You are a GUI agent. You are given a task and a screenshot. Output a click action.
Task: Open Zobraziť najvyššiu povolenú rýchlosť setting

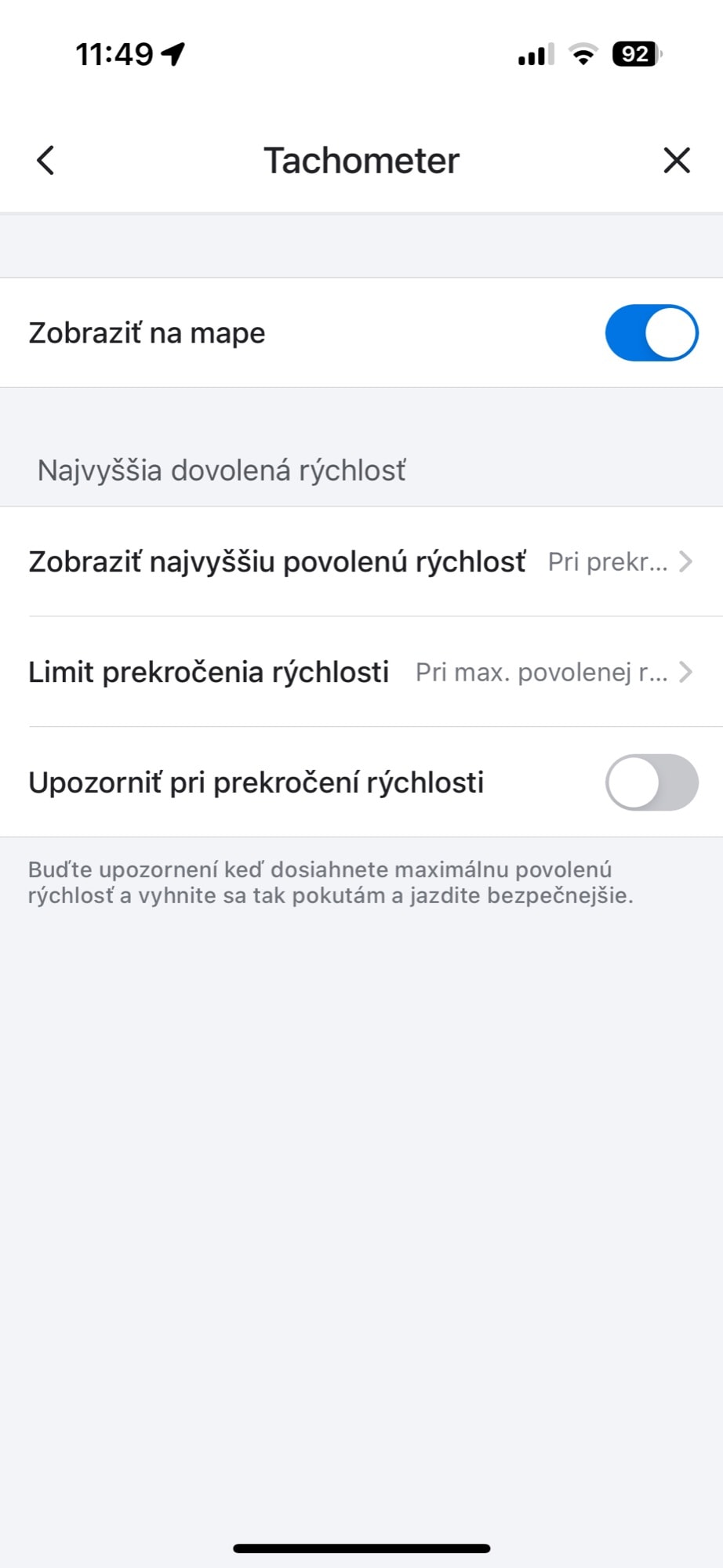click(361, 561)
